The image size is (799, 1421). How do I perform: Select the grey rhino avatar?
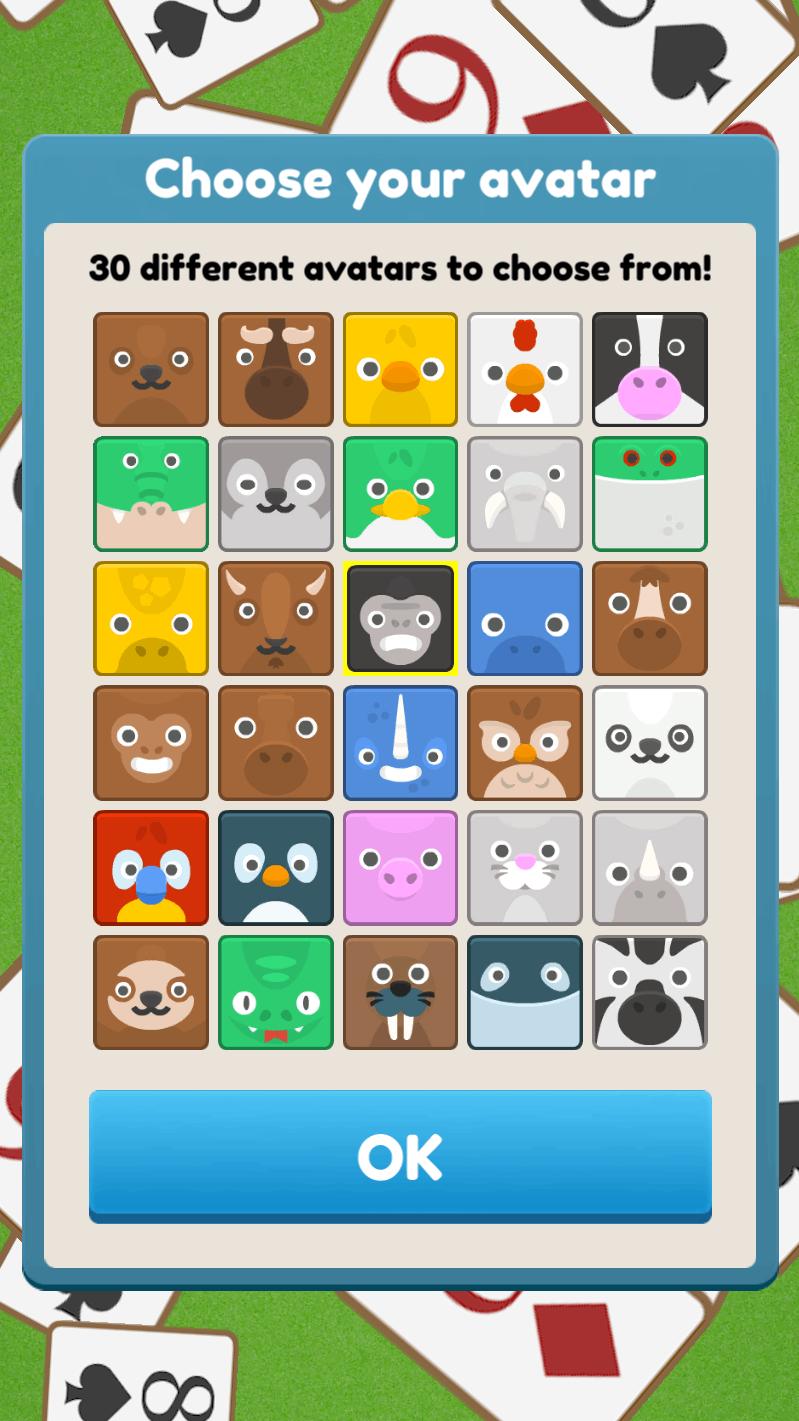650,867
